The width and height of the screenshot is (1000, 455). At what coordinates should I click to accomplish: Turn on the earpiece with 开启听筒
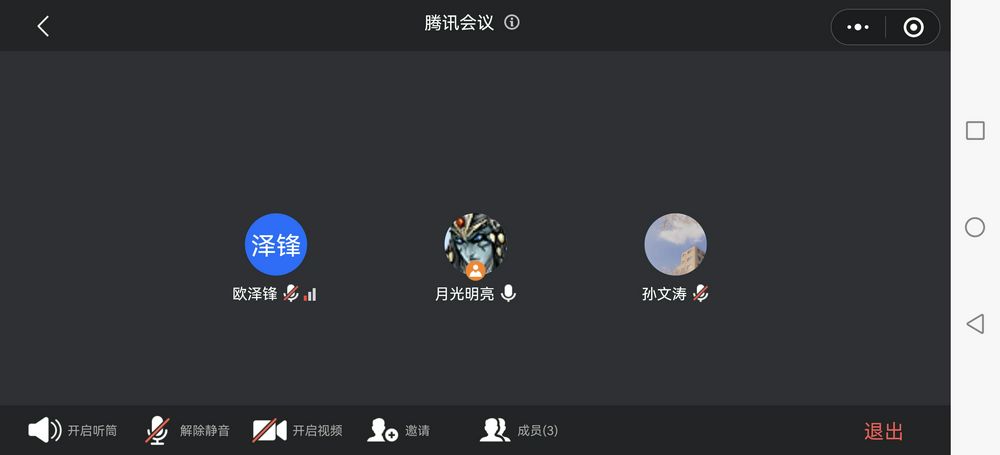(x=72, y=430)
